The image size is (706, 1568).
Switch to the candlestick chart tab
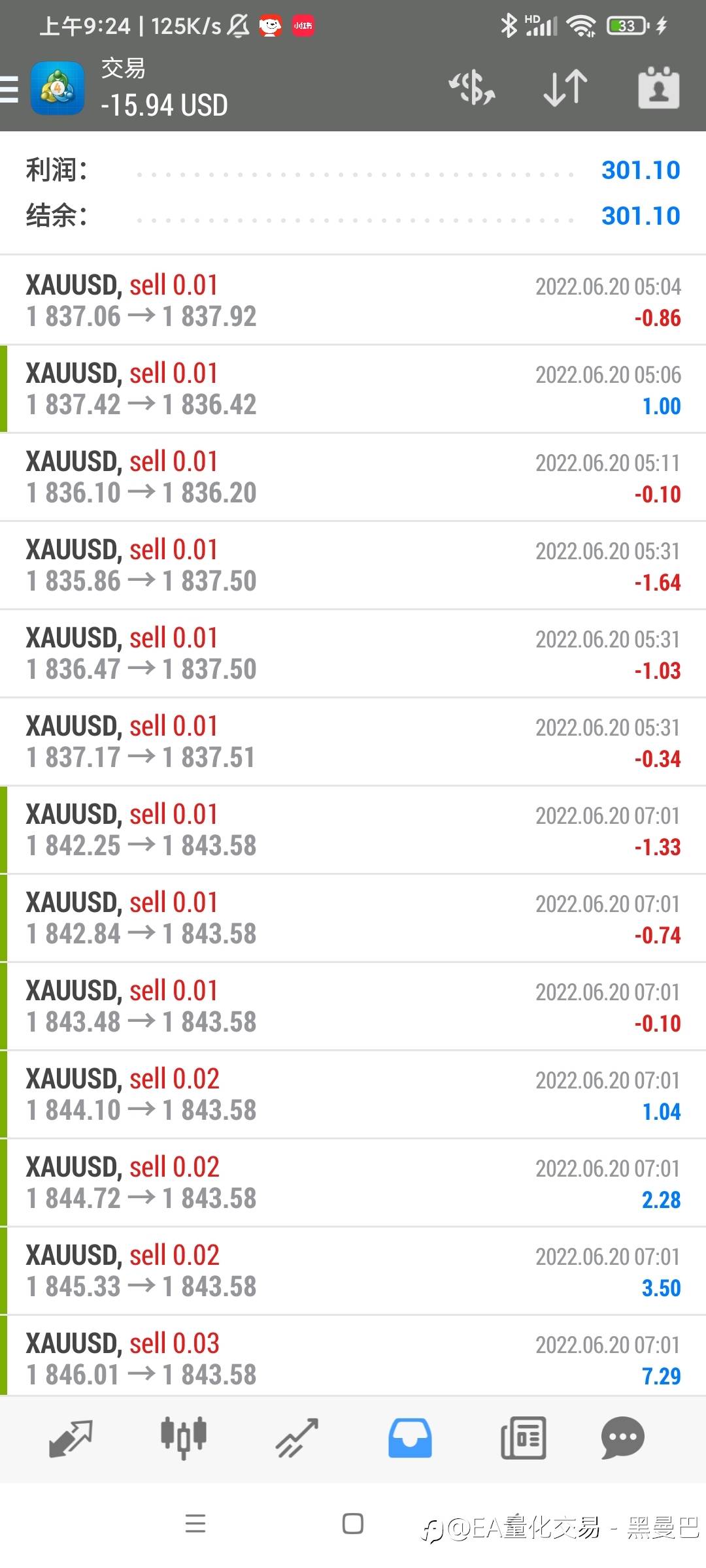click(x=184, y=1439)
